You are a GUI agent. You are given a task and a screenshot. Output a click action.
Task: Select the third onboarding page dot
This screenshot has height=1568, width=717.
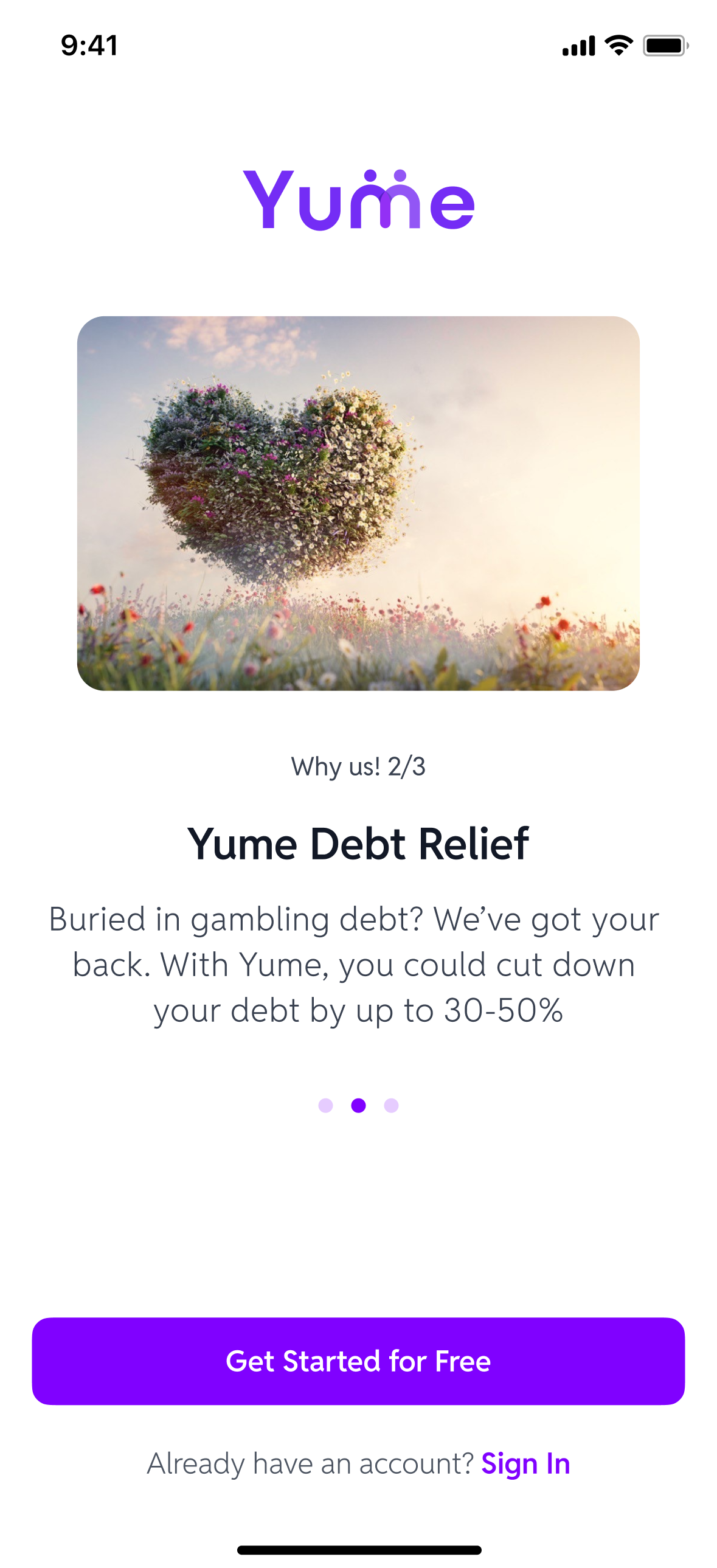click(x=391, y=1106)
